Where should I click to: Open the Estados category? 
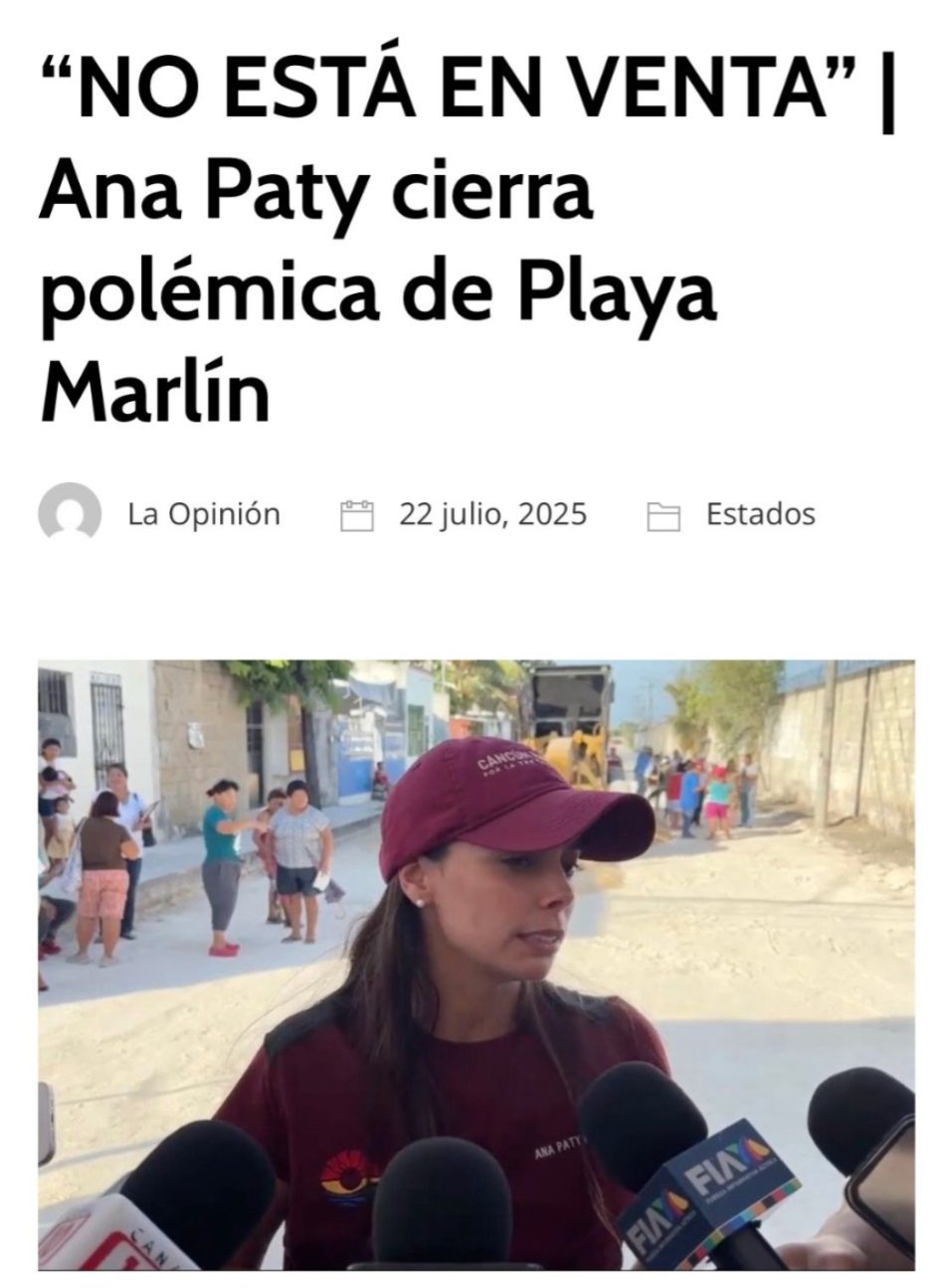coord(760,514)
